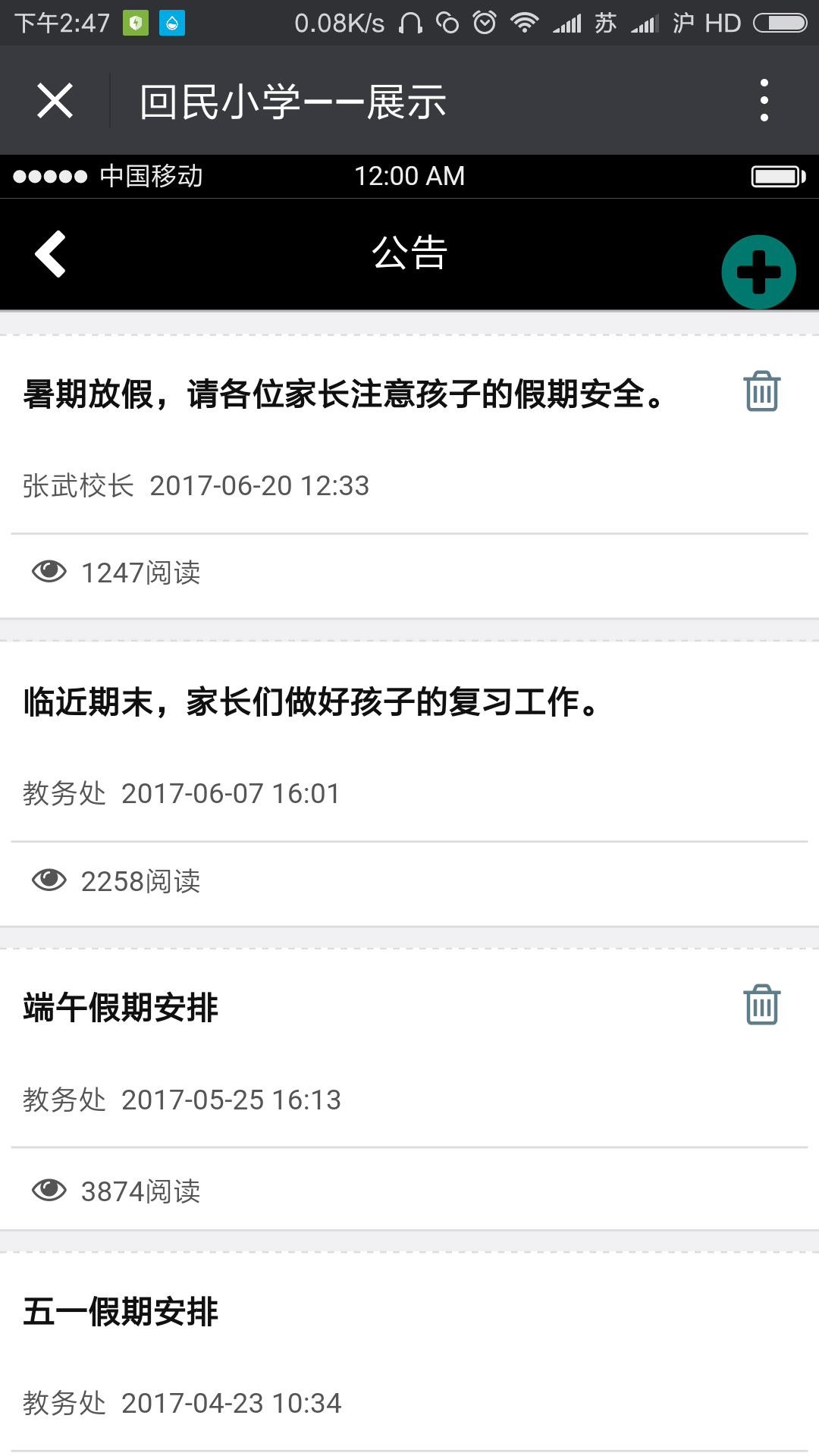Tap the WiFi icon in the status bar
Viewport: 819px width, 1456px height.
523,23
